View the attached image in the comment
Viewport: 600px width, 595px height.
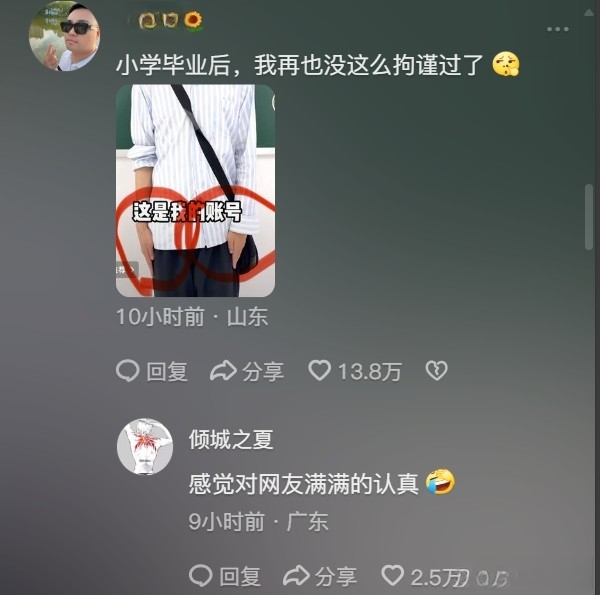pos(195,190)
